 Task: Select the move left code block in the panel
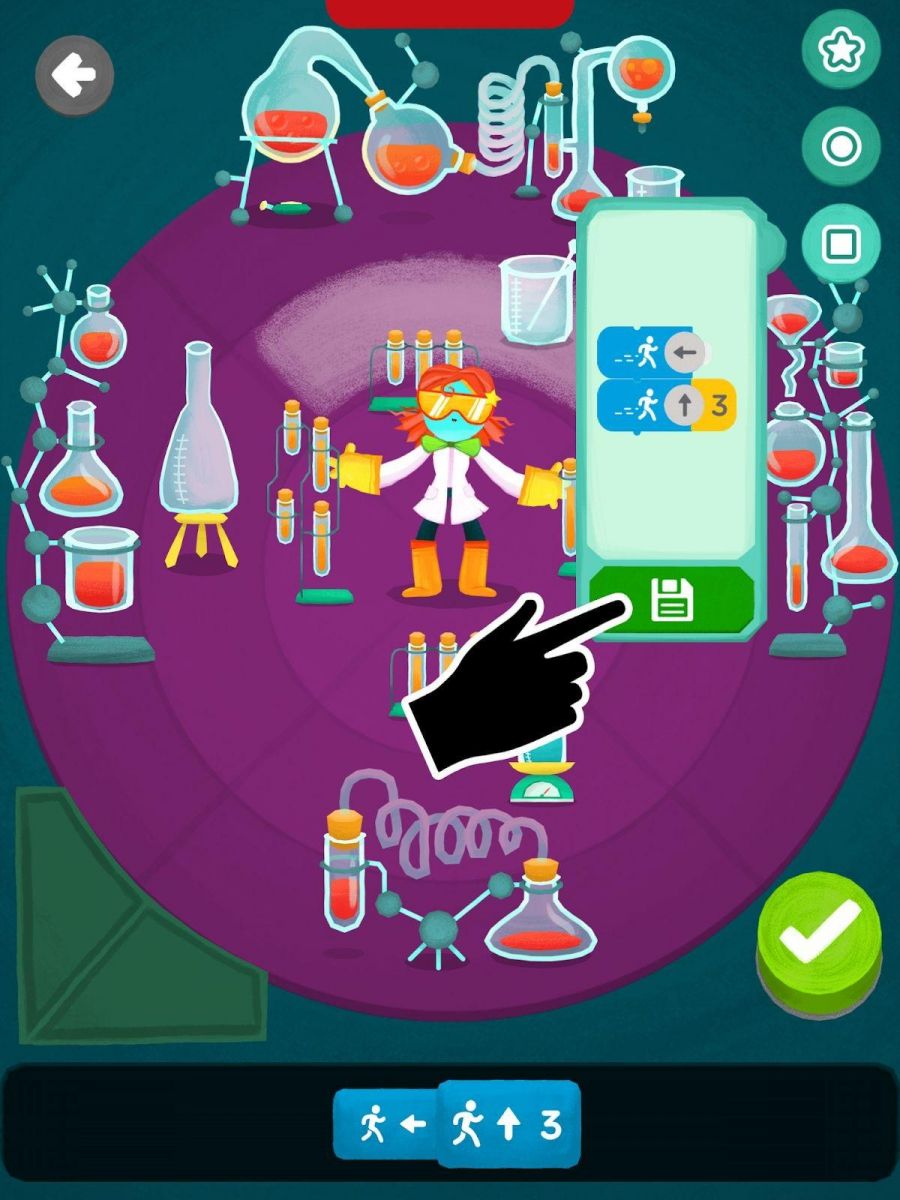pos(652,353)
